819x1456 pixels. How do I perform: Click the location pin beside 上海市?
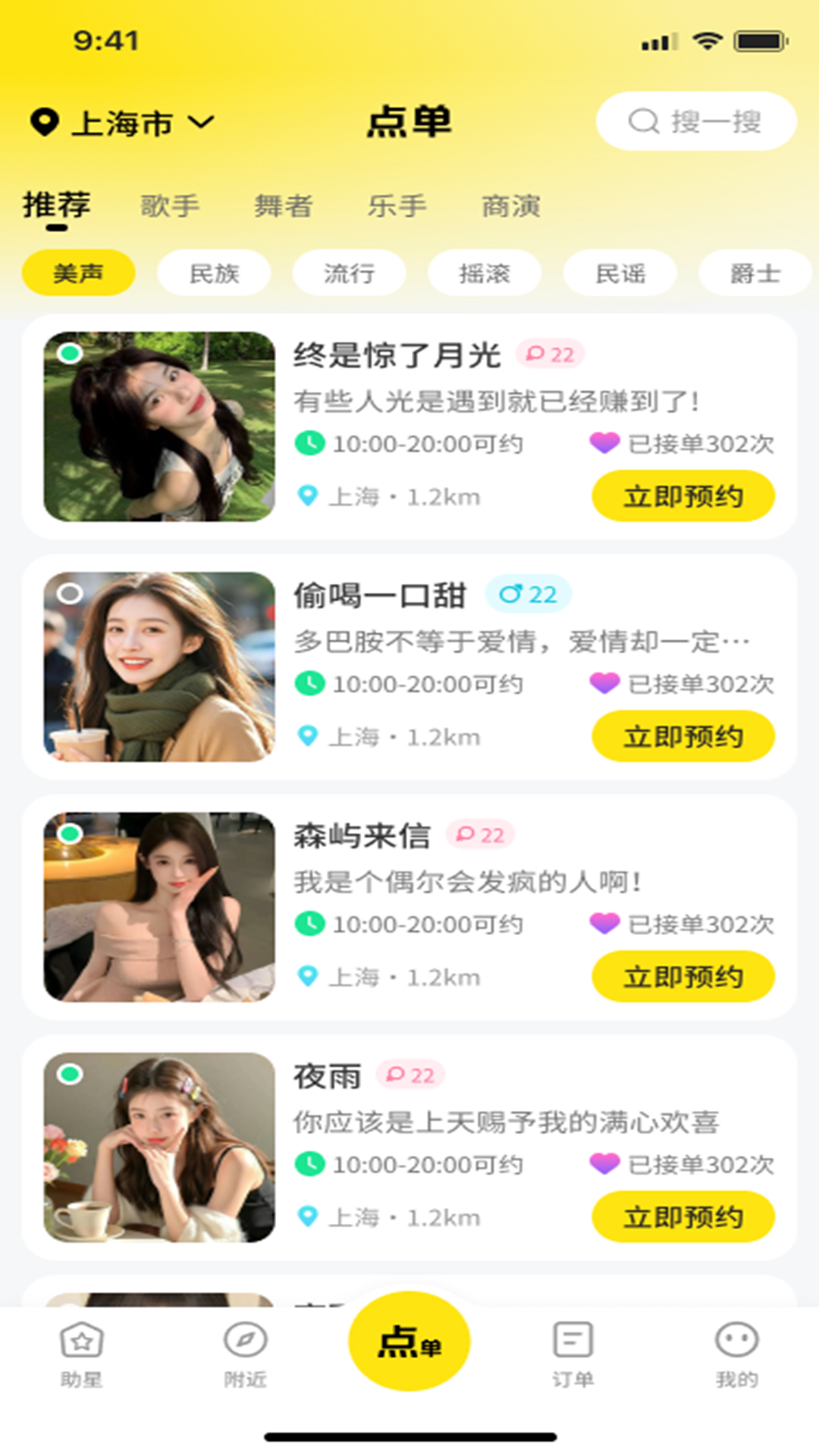pyautogui.click(x=45, y=120)
